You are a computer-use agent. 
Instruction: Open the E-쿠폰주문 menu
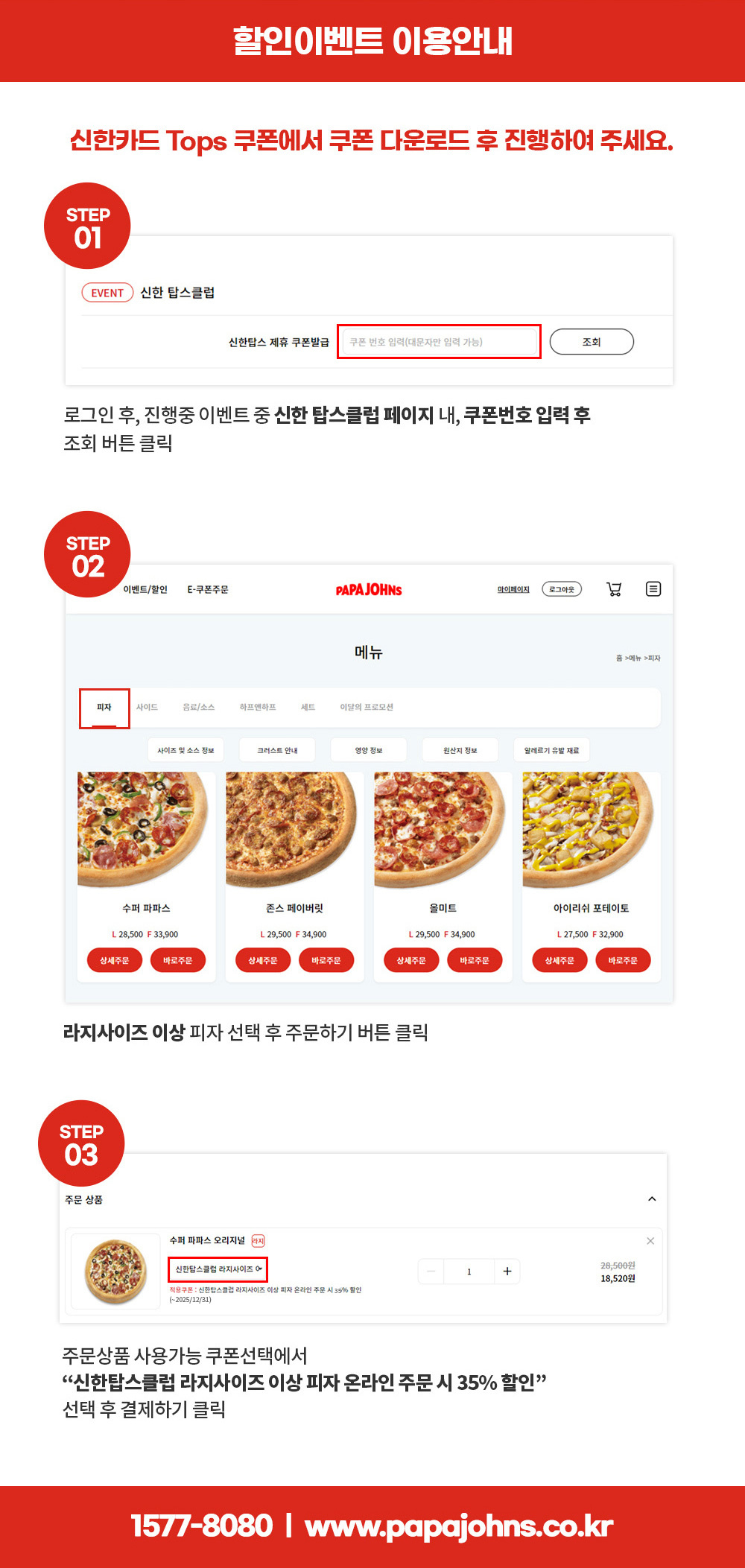coord(209,588)
